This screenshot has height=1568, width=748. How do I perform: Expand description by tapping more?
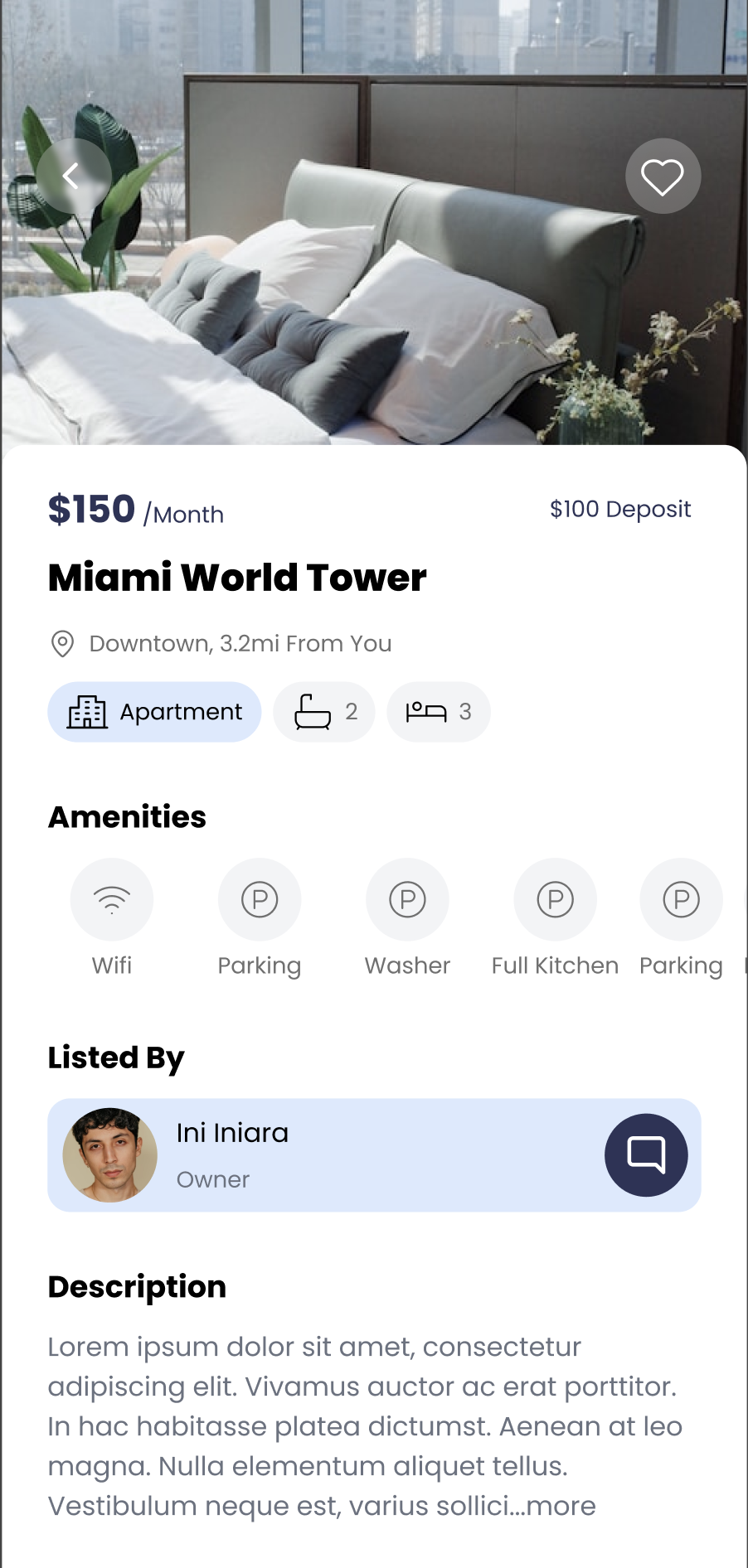[x=561, y=1506]
